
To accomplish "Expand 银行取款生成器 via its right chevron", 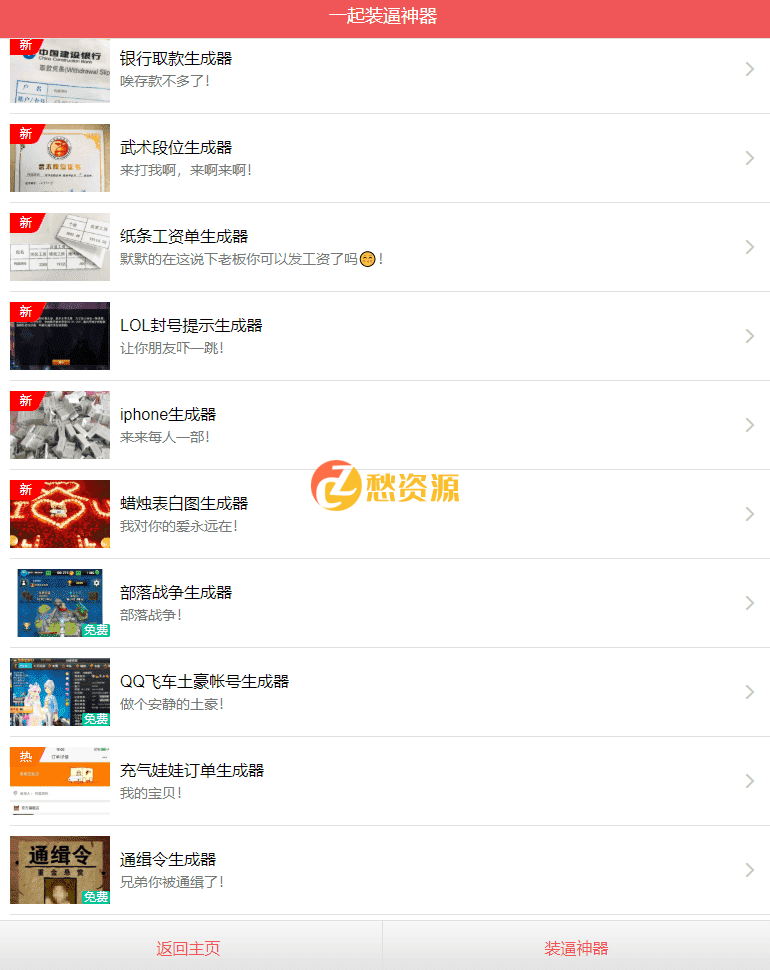I will point(750,69).
